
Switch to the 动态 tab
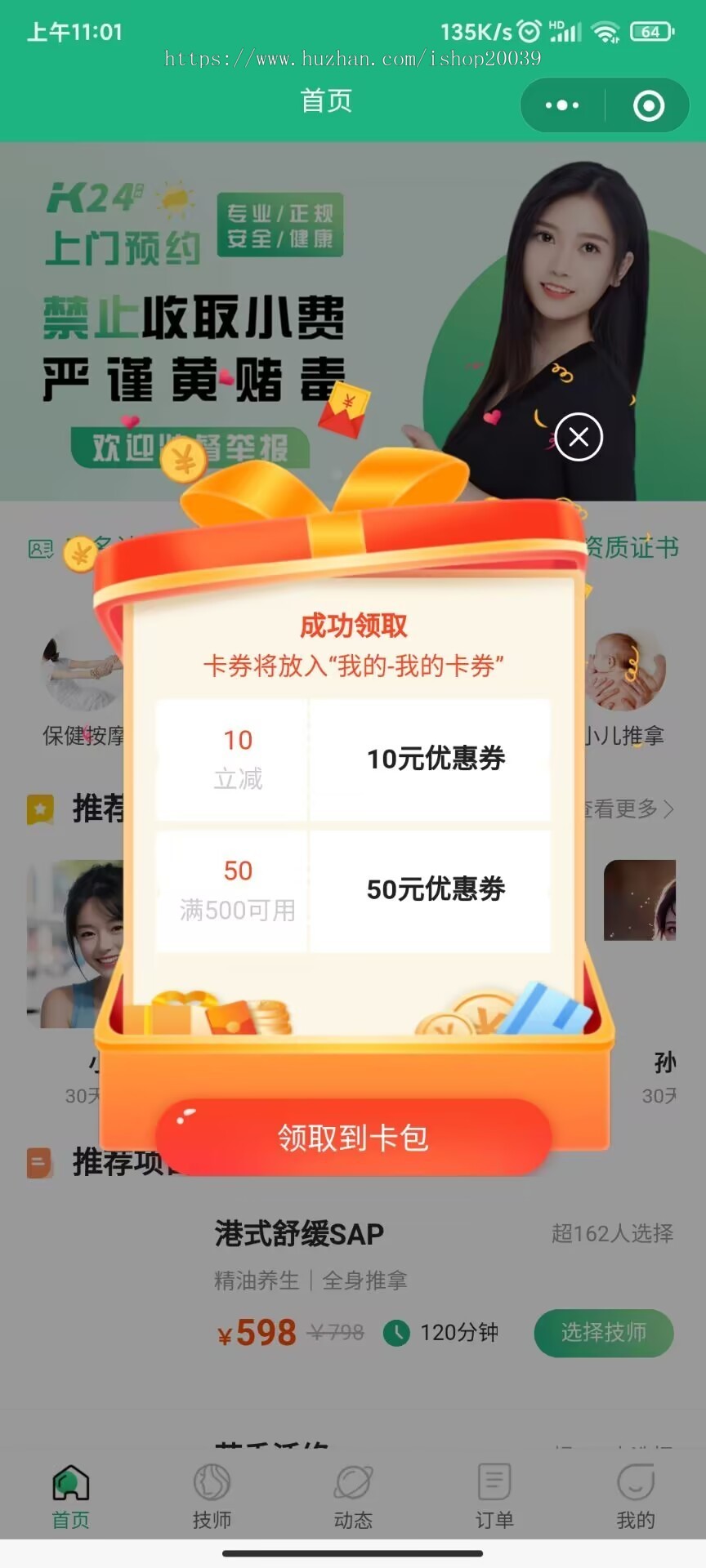[x=353, y=1496]
